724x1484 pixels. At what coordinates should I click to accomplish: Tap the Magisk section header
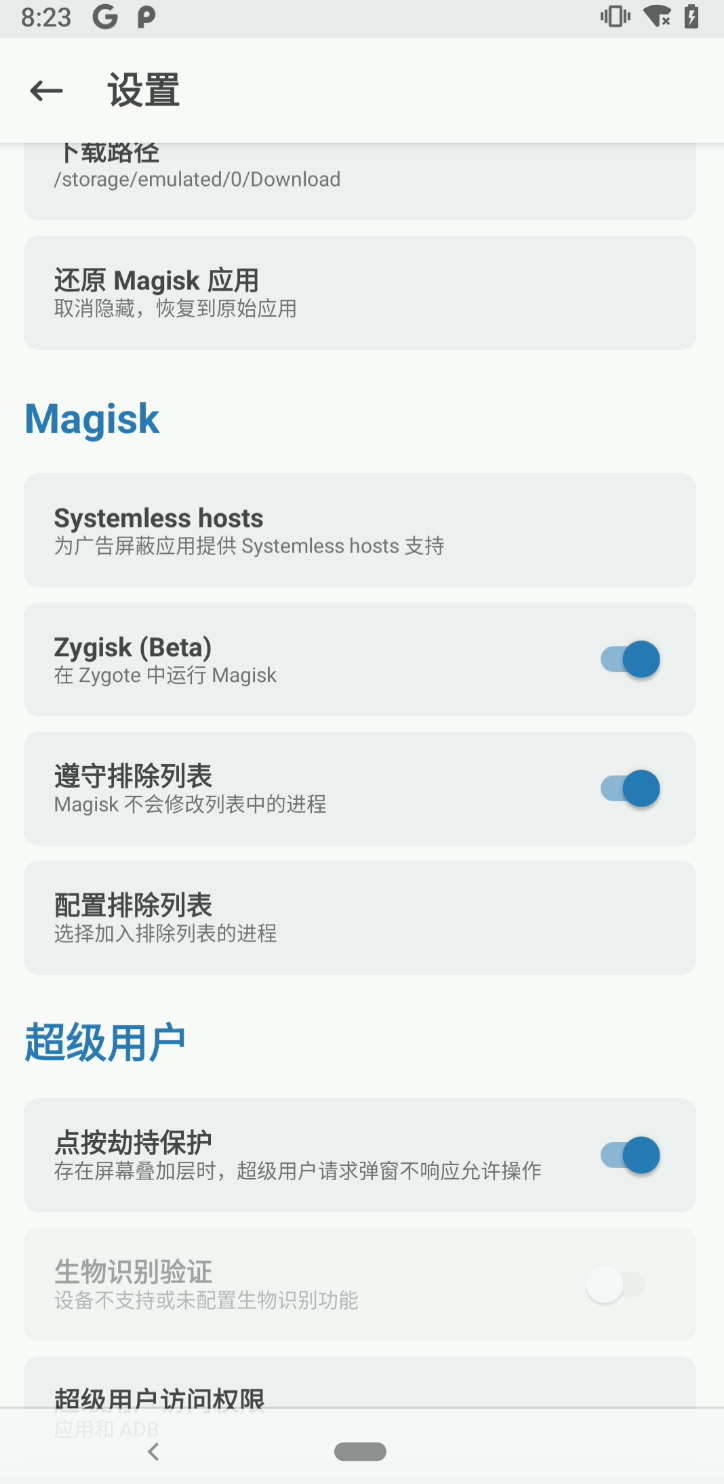click(x=91, y=418)
